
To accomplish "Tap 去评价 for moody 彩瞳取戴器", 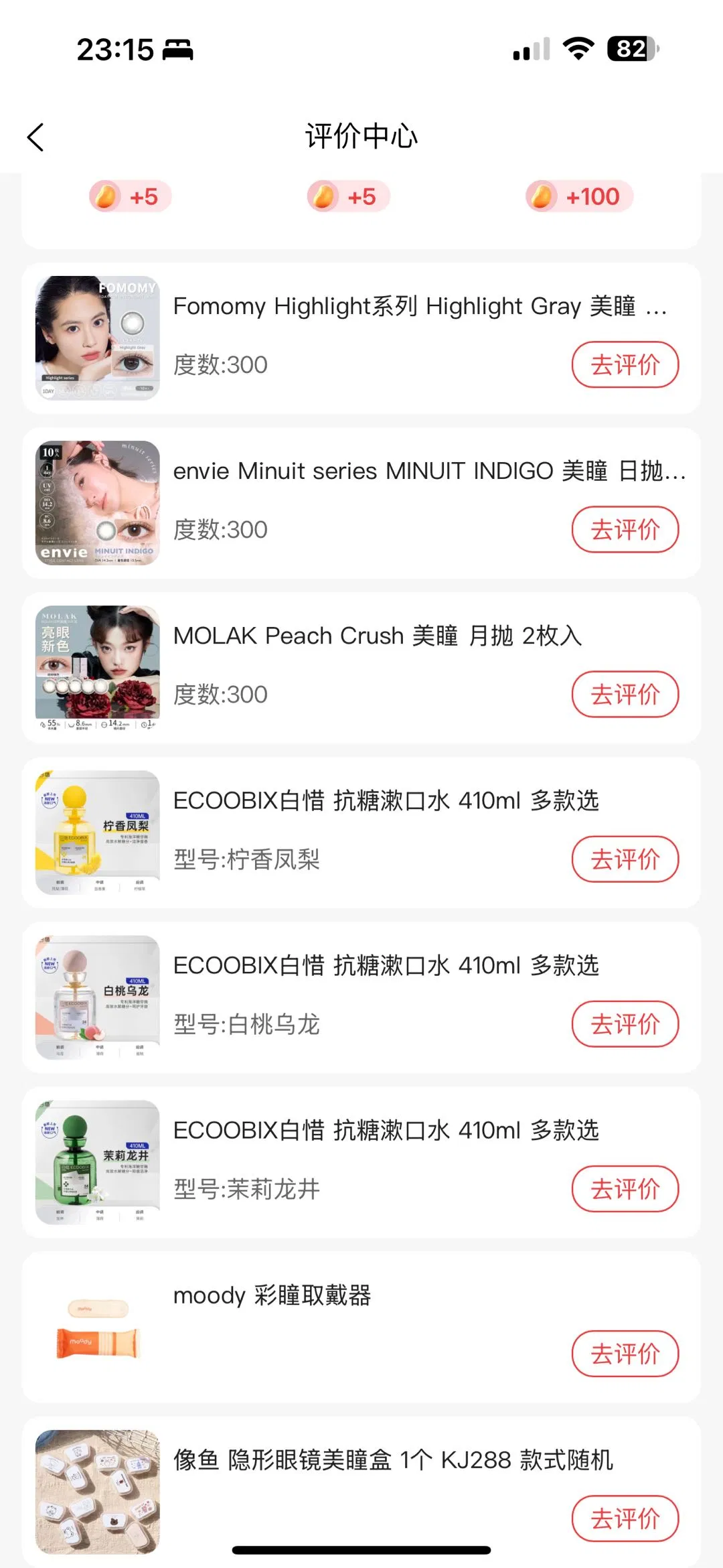I will 625,1354.
